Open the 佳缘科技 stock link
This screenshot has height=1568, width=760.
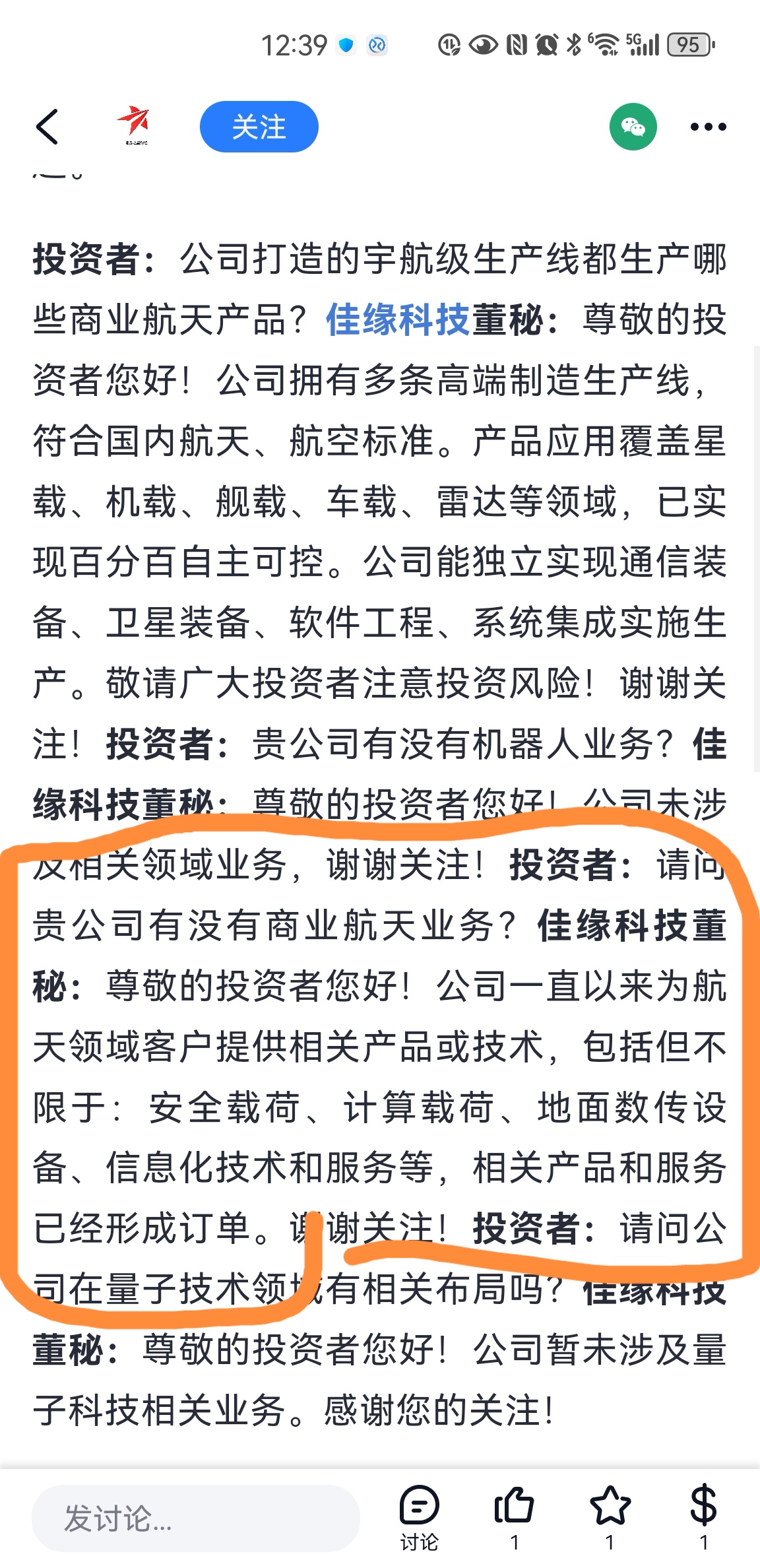[x=397, y=320]
